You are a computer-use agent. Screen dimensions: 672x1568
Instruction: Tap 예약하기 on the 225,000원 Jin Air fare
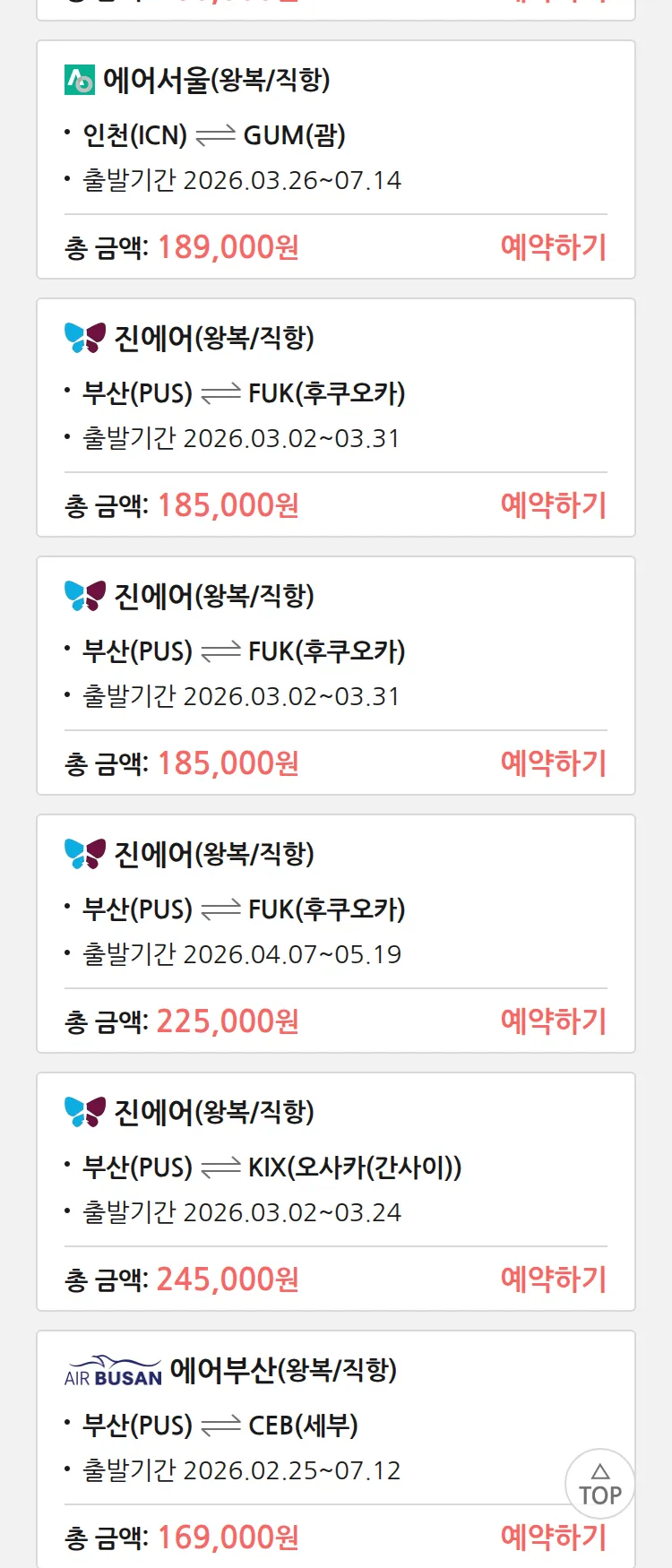[x=553, y=1021]
